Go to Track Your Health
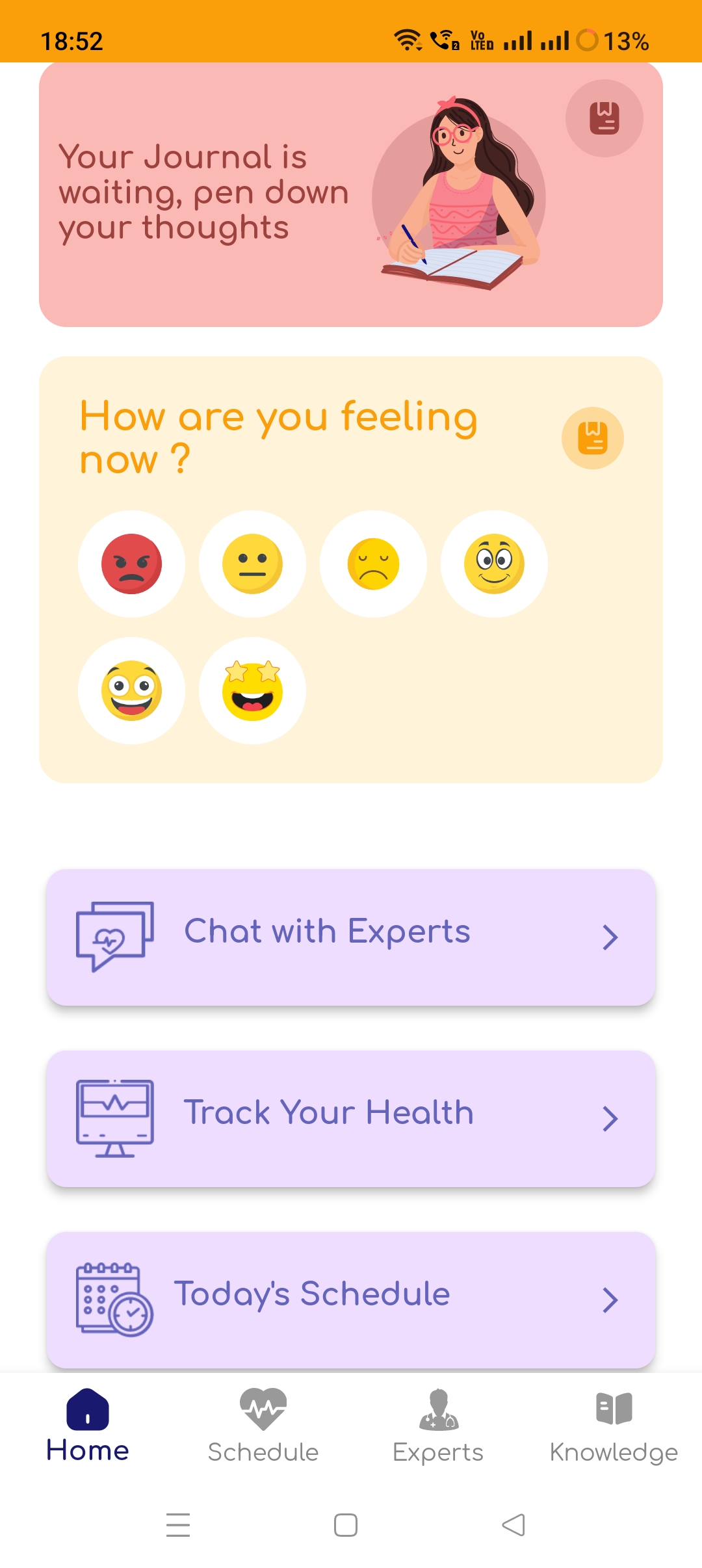This screenshot has height=1568, width=702. [x=350, y=1118]
